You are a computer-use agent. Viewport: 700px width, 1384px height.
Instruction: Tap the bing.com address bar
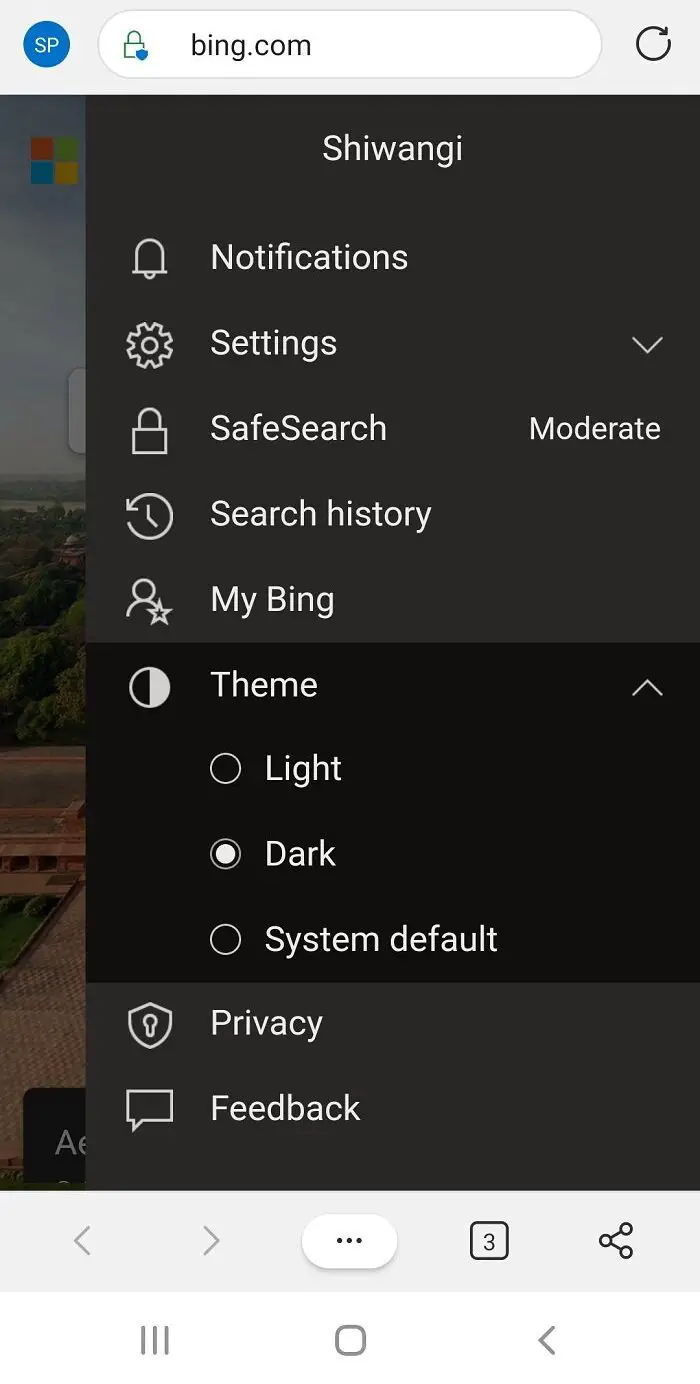349,45
